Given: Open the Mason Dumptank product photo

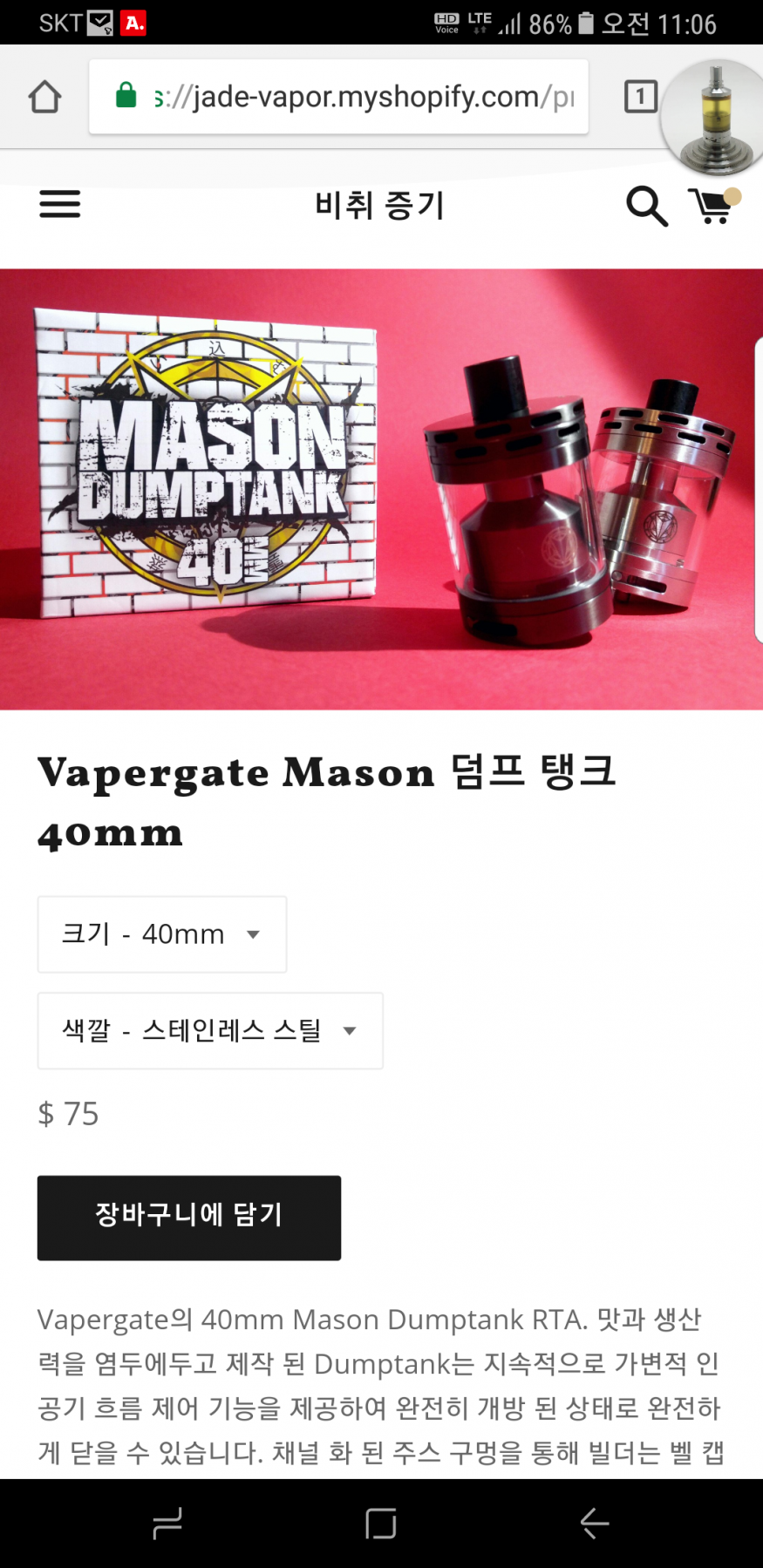Looking at the screenshot, I should tap(381, 489).
